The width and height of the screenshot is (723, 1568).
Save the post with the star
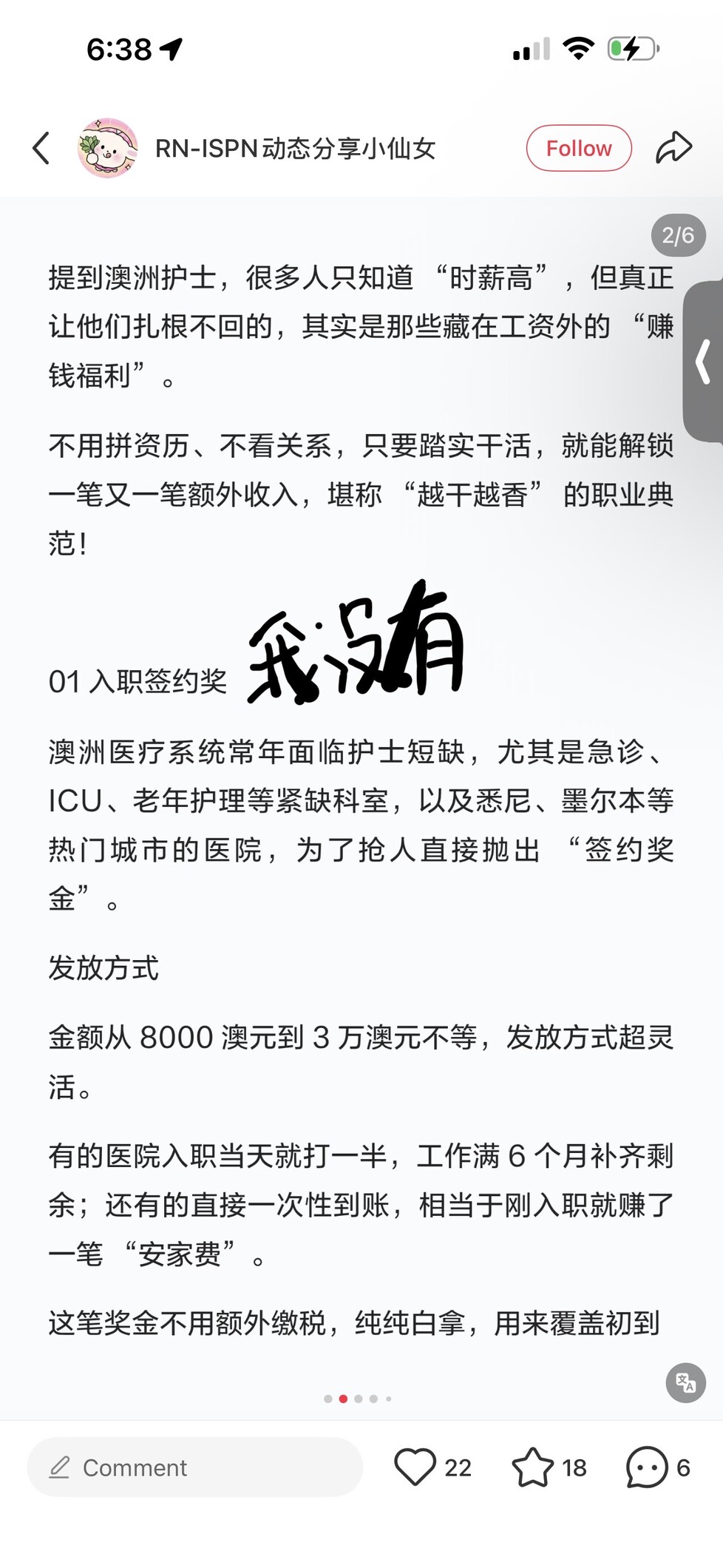click(x=532, y=1467)
